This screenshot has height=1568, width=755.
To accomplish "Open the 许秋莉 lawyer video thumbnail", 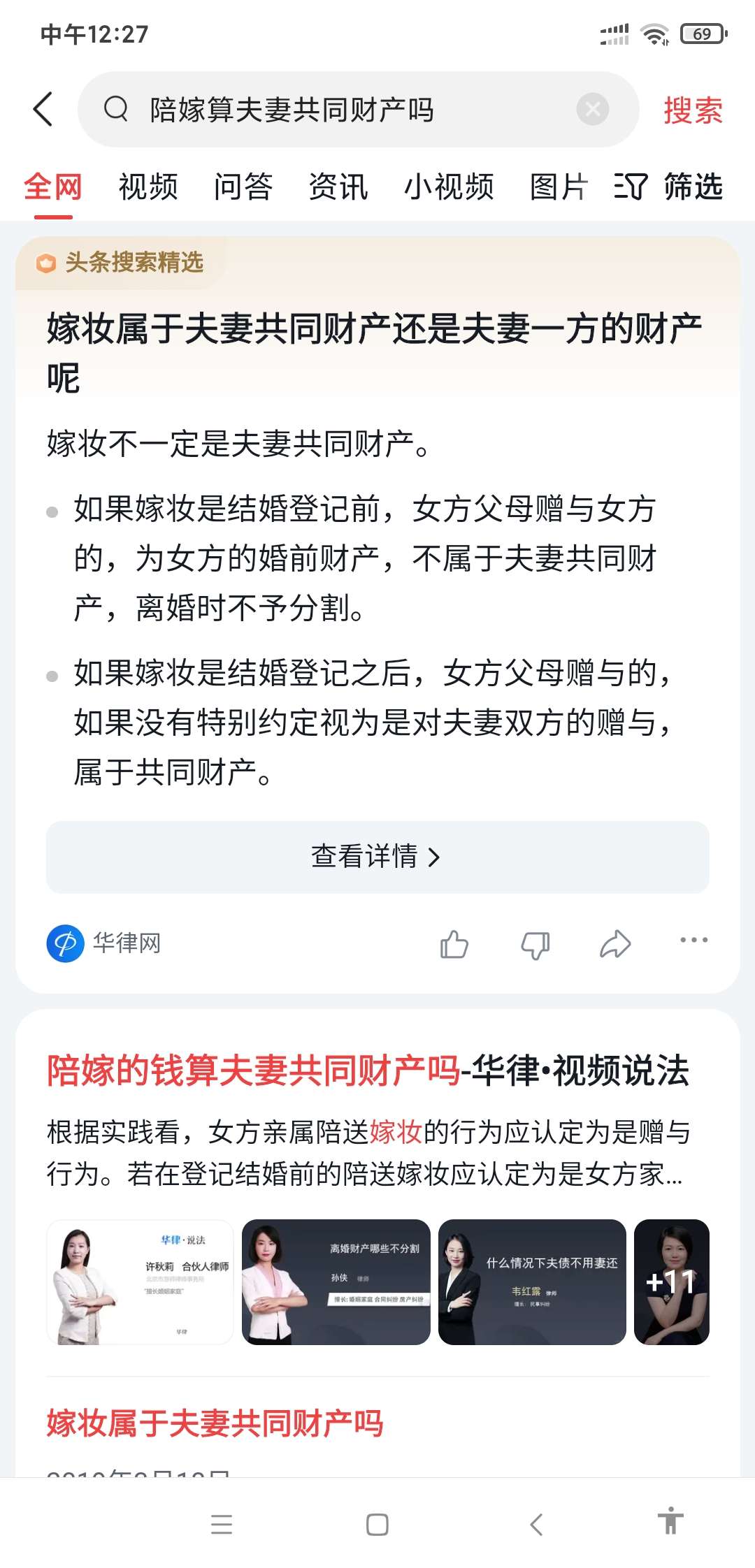I will coord(140,1282).
